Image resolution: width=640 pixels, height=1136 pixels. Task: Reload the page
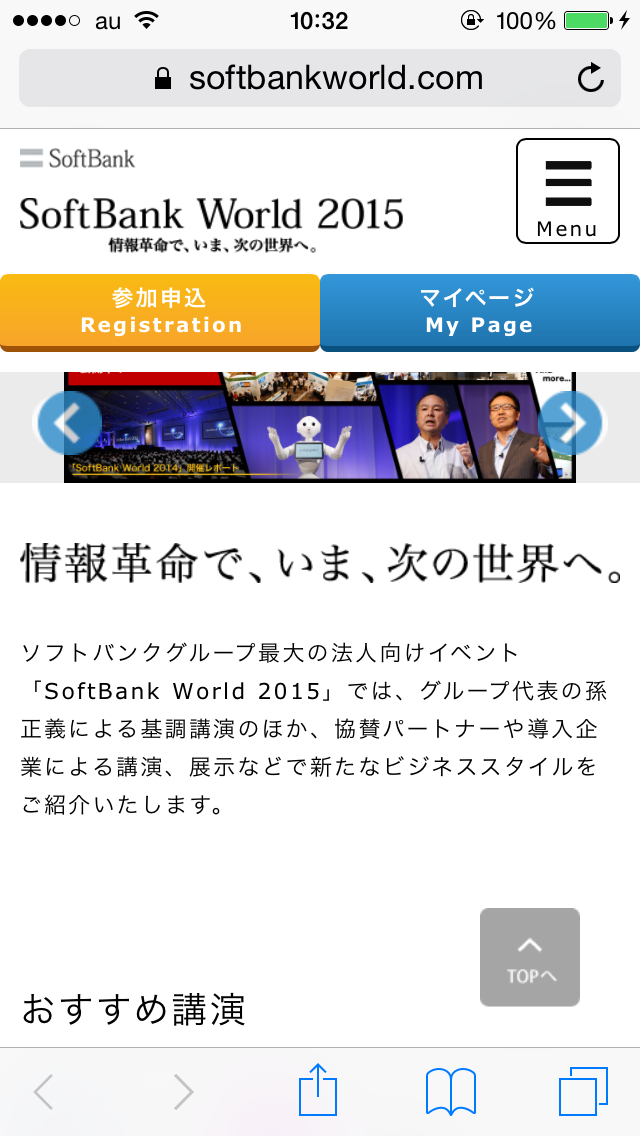591,78
